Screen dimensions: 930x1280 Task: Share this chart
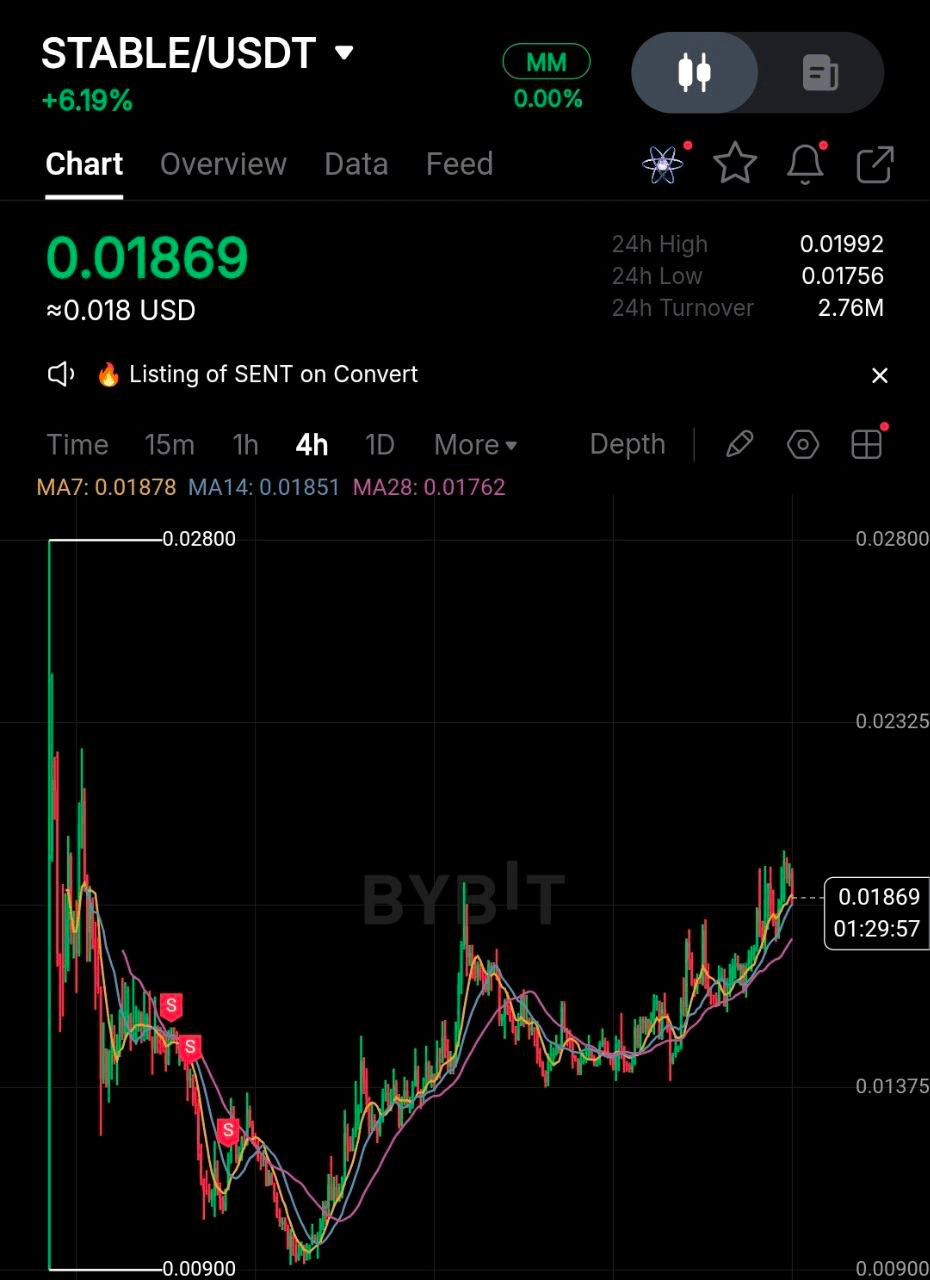tap(875, 164)
